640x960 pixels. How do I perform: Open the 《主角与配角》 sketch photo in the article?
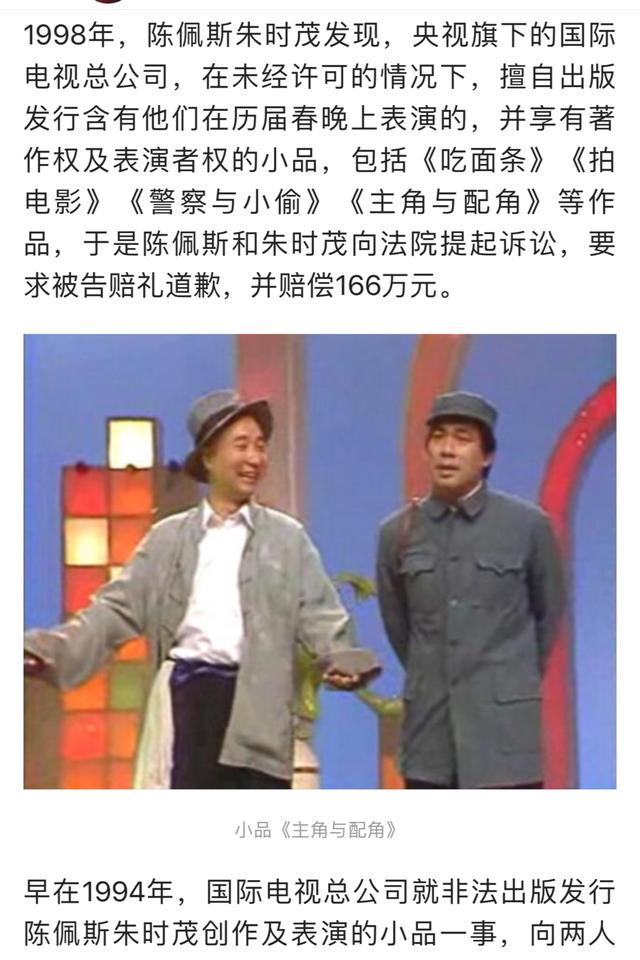pyautogui.click(x=320, y=562)
